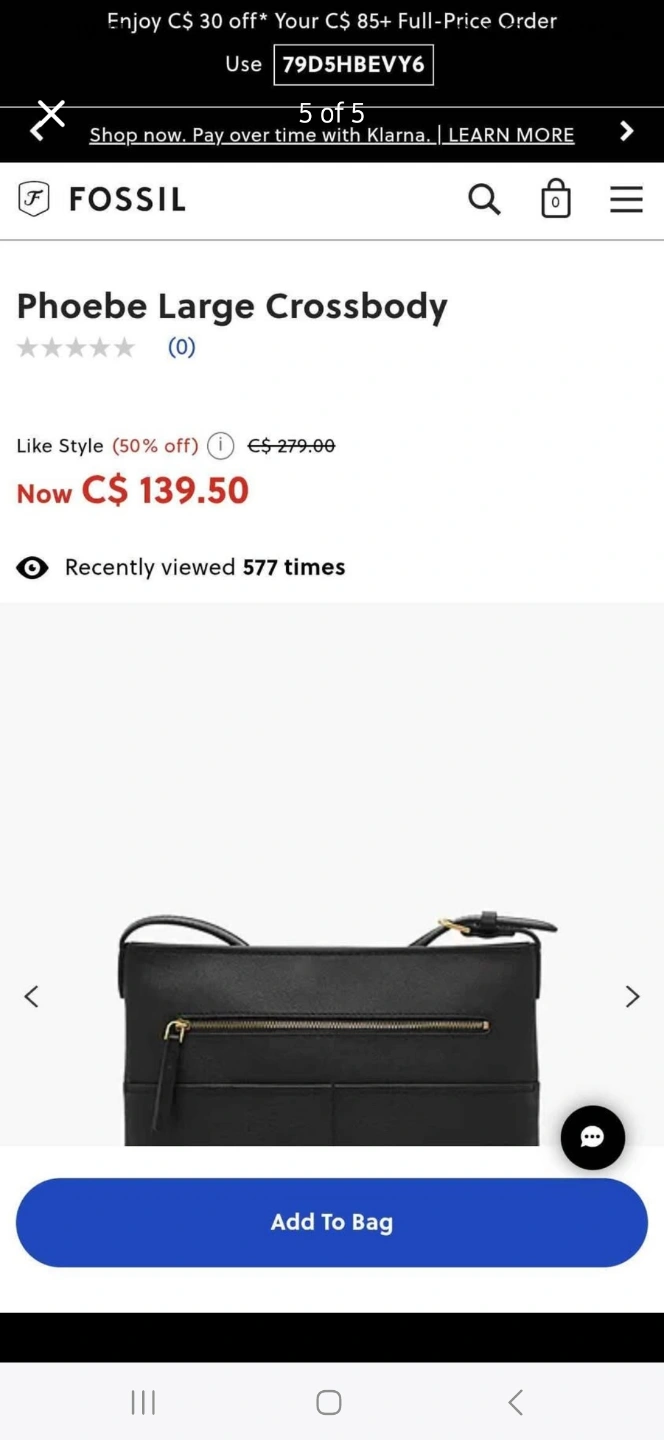
Task: Add the Phoebe crossbody to bag
Action: 332,1222
